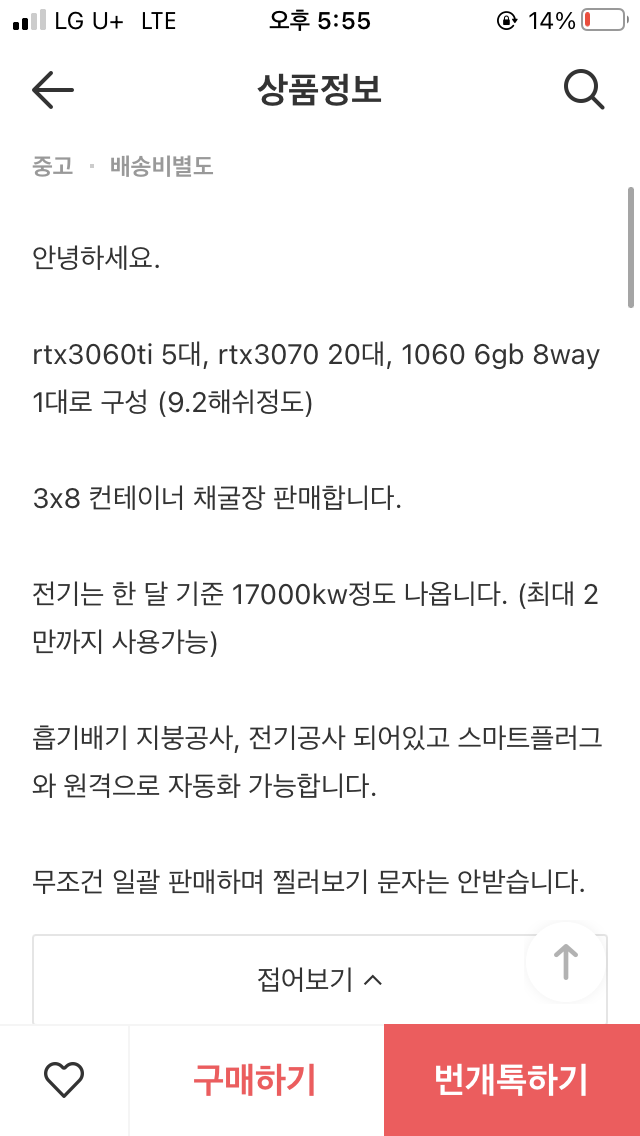640x1136 pixels.
Task: Tap the 구매하기 button
Action: point(254,1080)
